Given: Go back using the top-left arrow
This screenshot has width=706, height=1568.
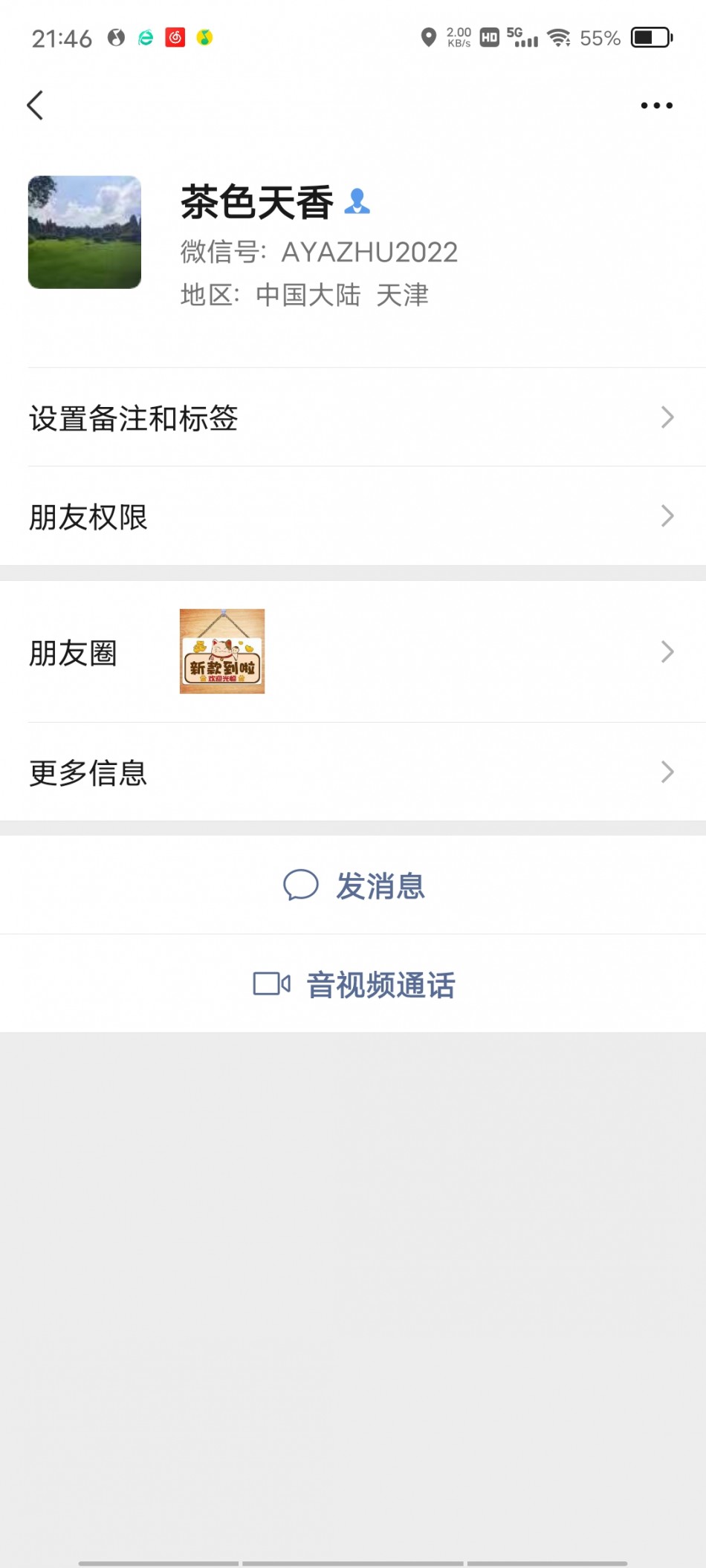Looking at the screenshot, I should [x=35, y=105].
